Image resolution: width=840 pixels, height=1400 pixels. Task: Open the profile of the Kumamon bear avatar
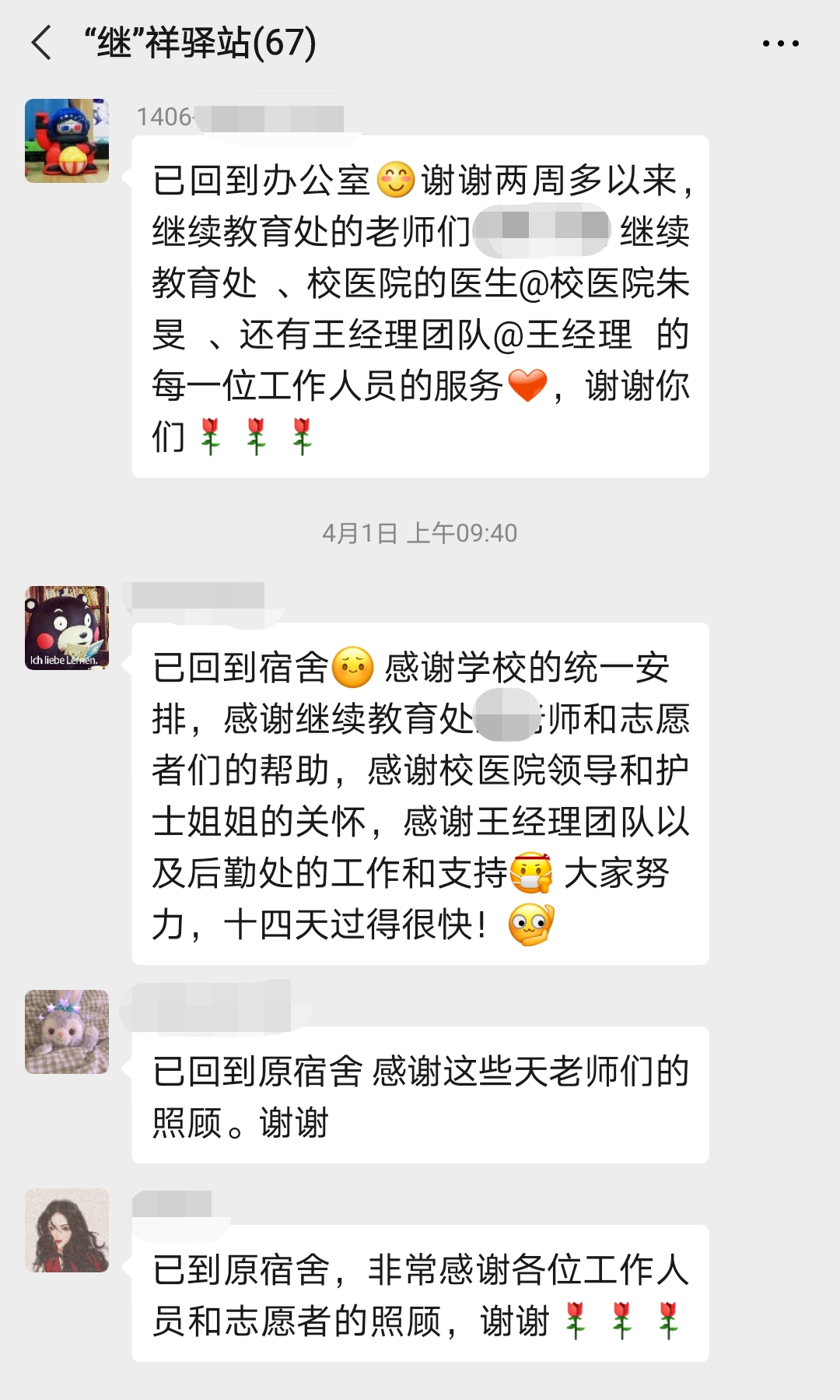click(67, 628)
